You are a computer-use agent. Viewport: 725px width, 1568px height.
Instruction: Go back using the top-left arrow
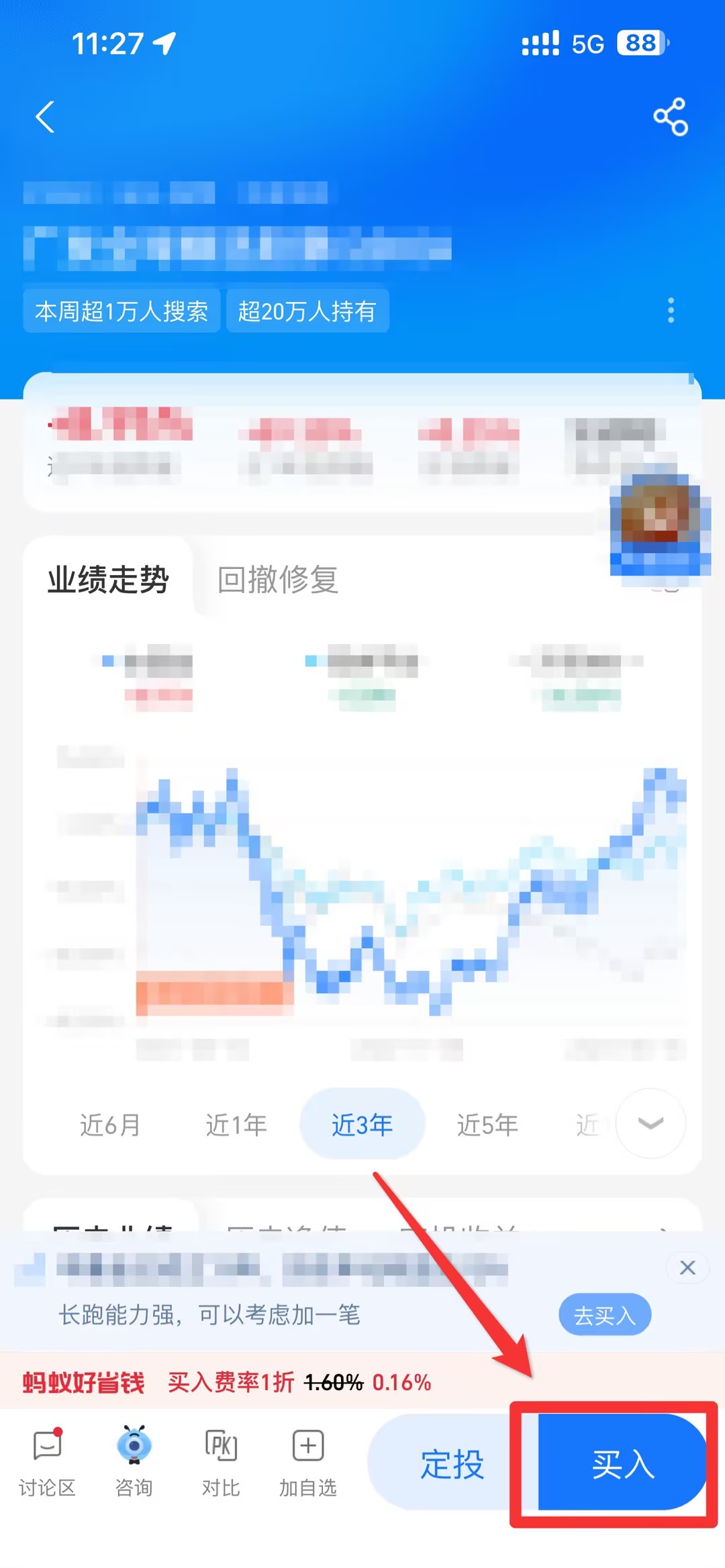[45, 117]
